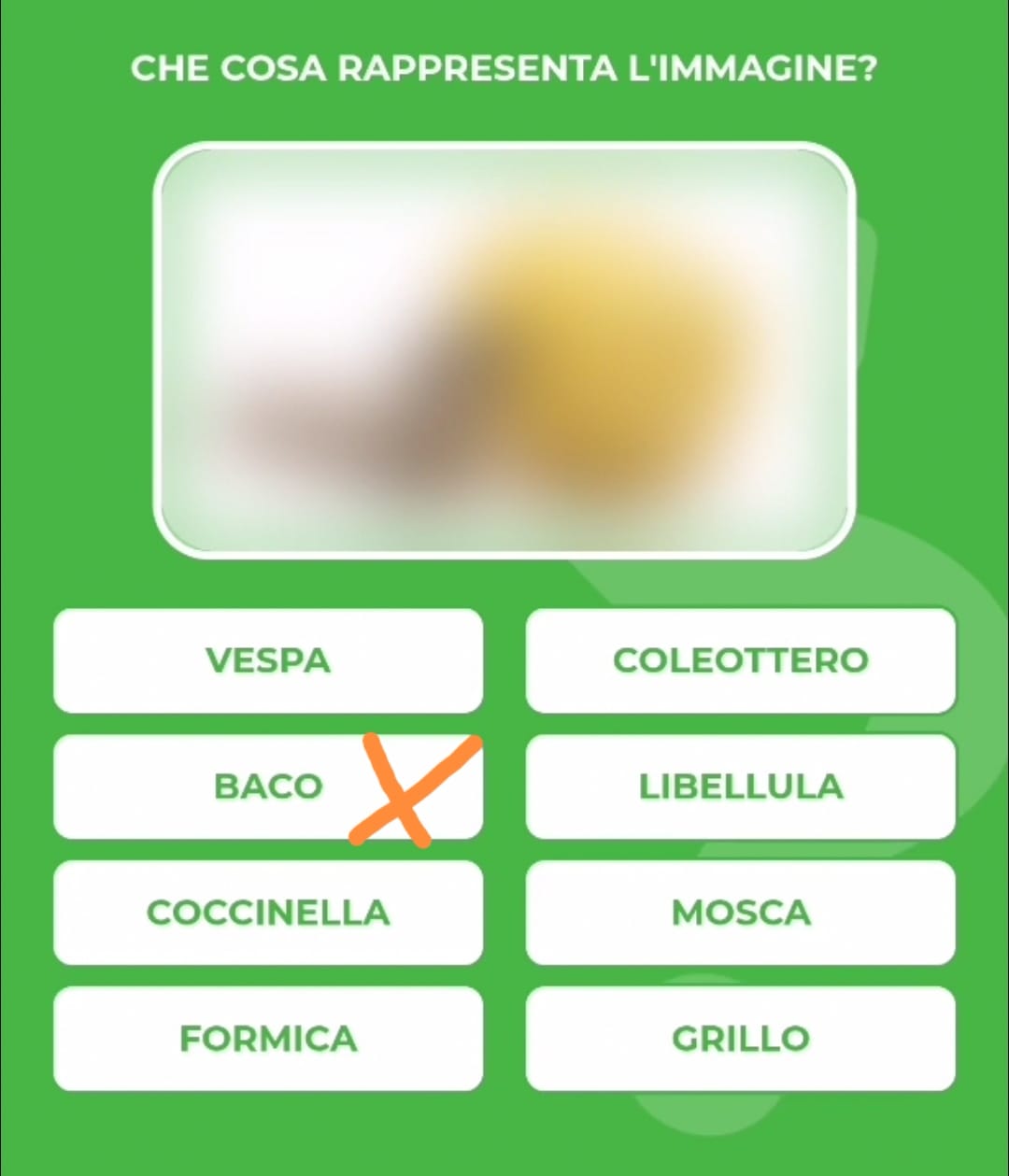Pick GRILLO as the answer
1009x1176 pixels.
point(740,1039)
